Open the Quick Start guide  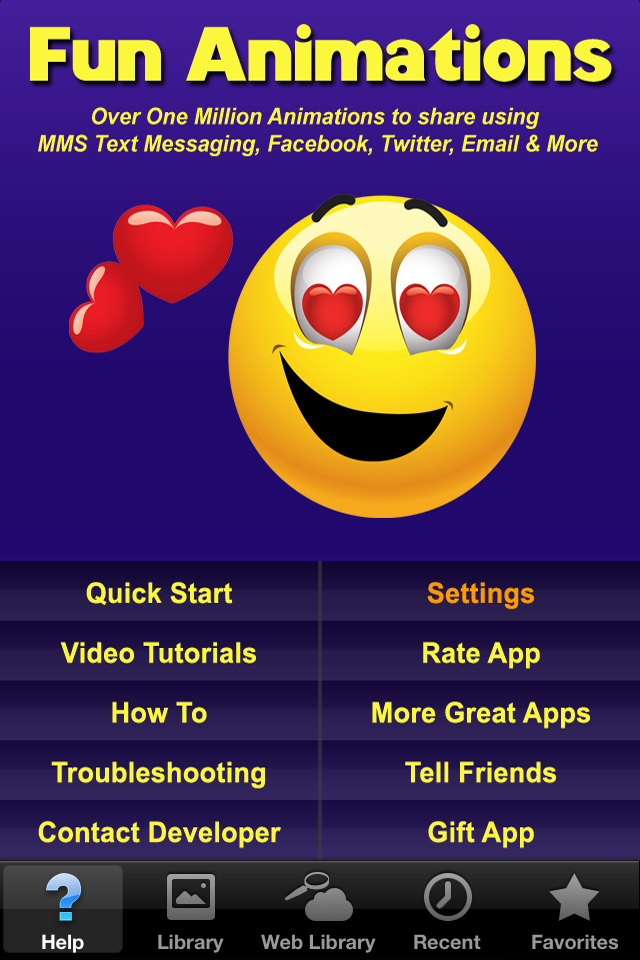point(159,593)
